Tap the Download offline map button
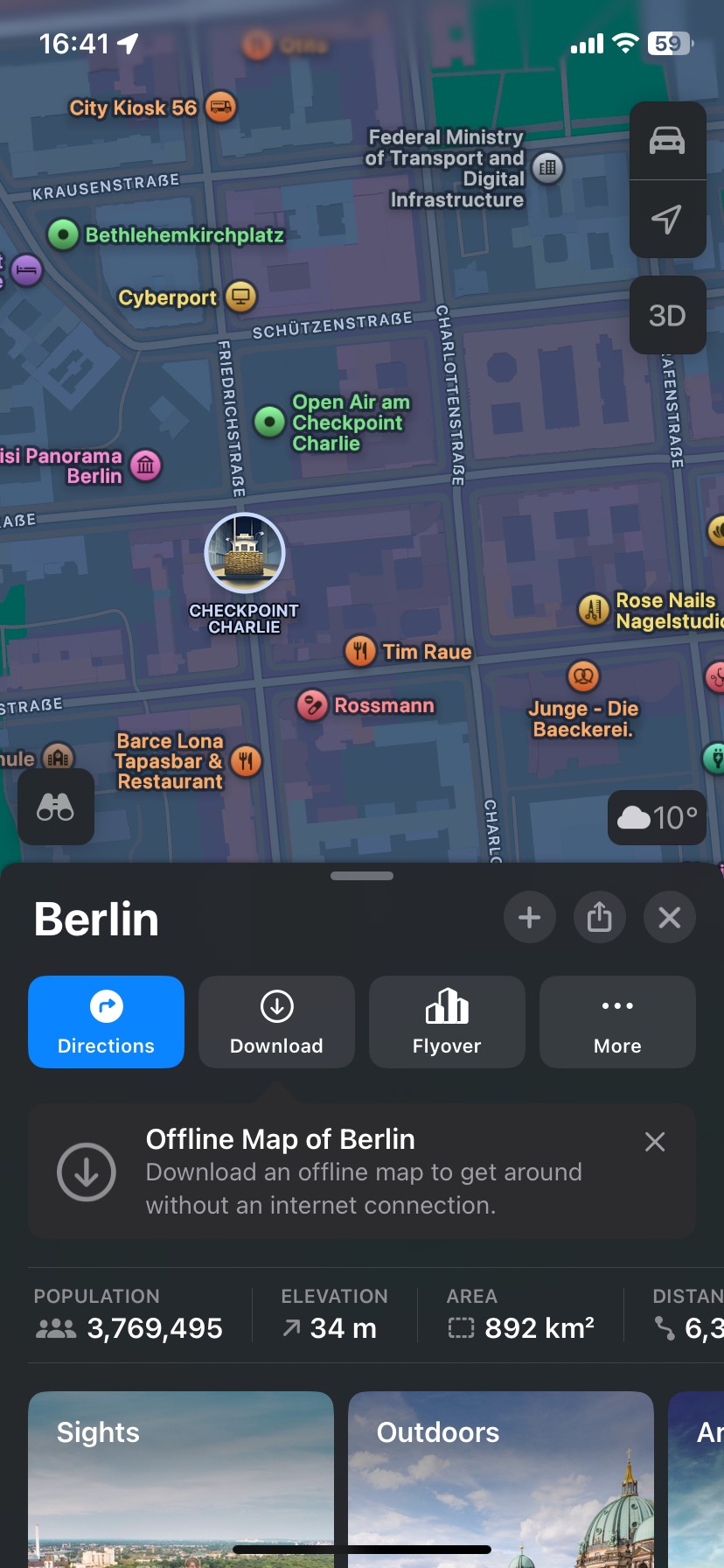The width and height of the screenshot is (724, 1568). (x=276, y=1022)
